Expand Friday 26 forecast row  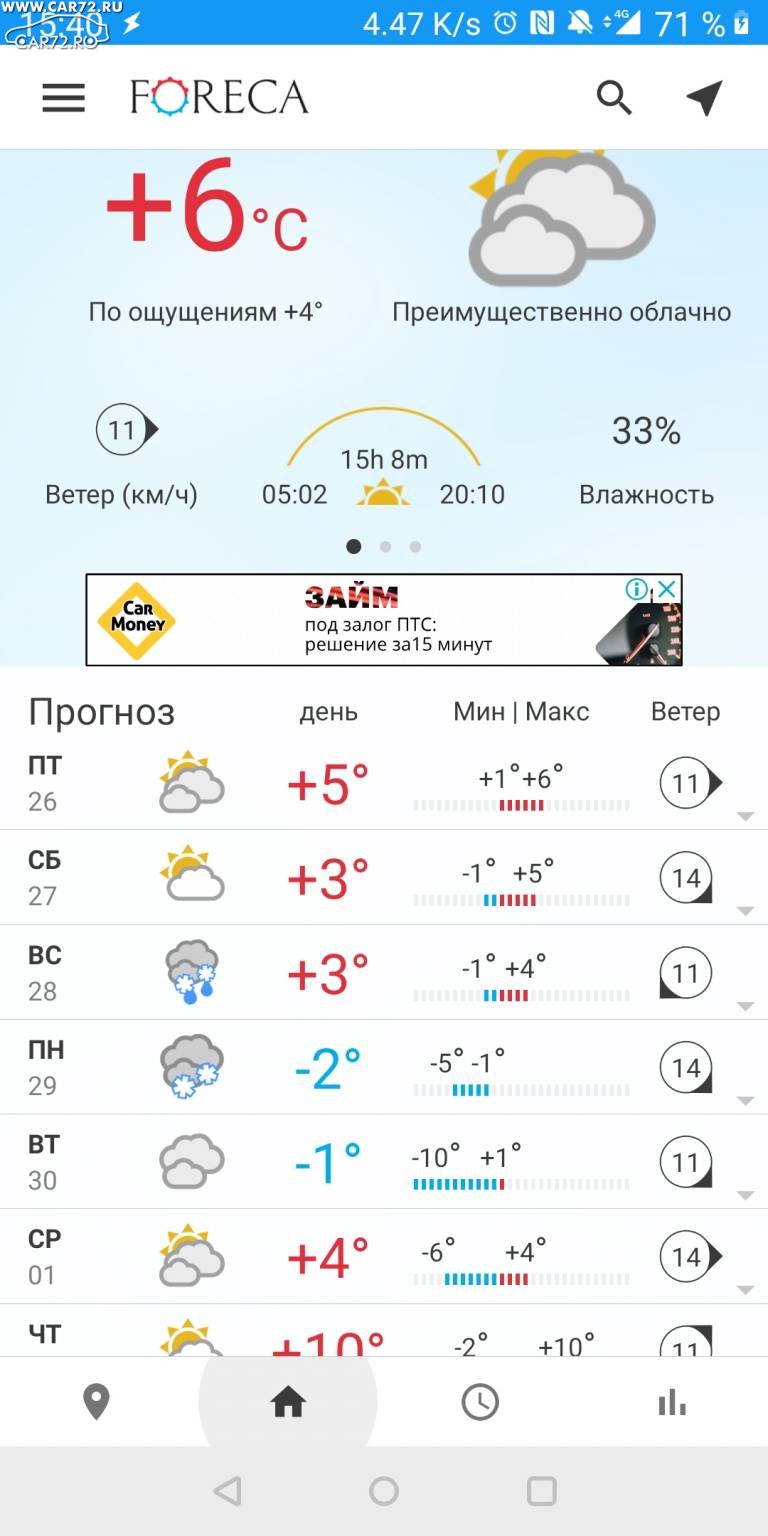click(x=384, y=783)
